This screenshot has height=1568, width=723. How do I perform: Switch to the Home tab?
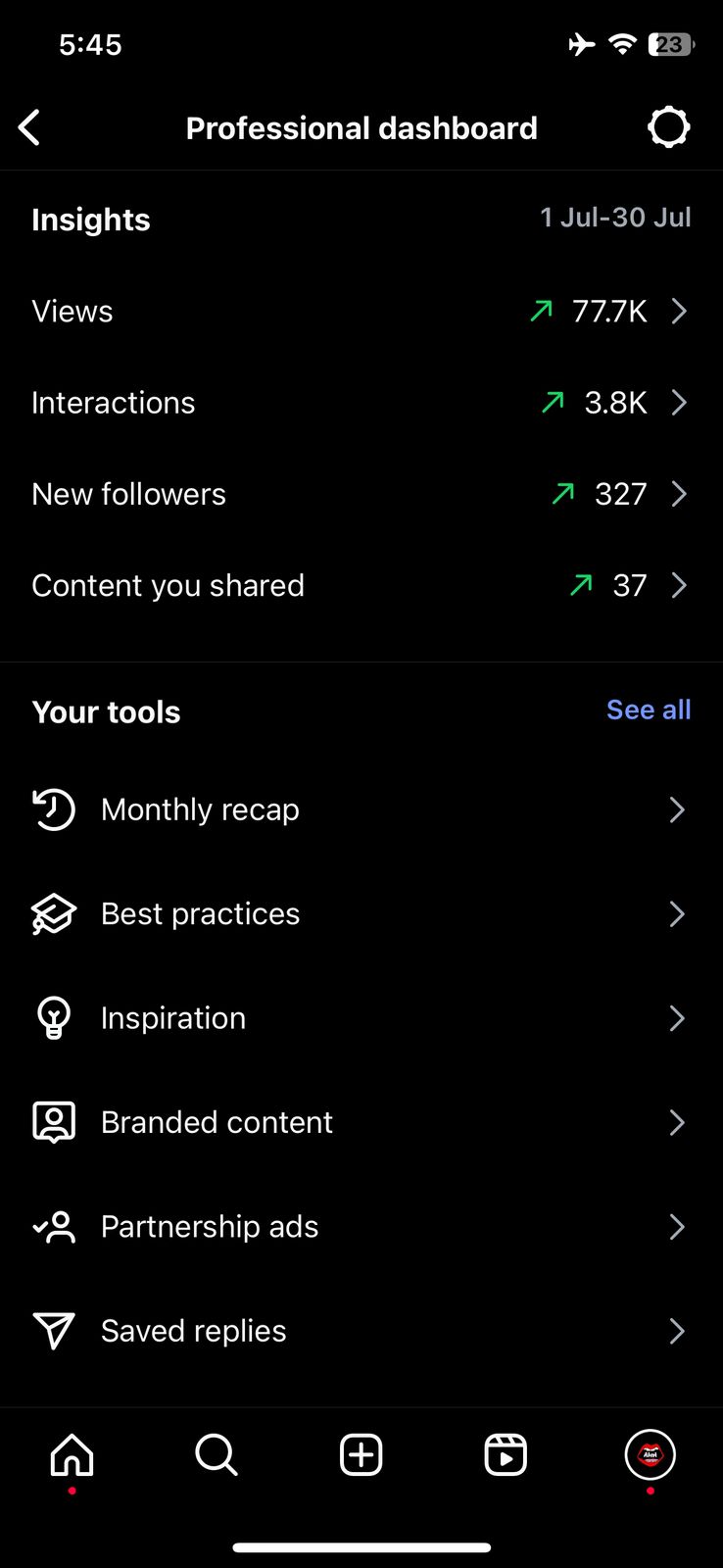pyautogui.click(x=72, y=1455)
